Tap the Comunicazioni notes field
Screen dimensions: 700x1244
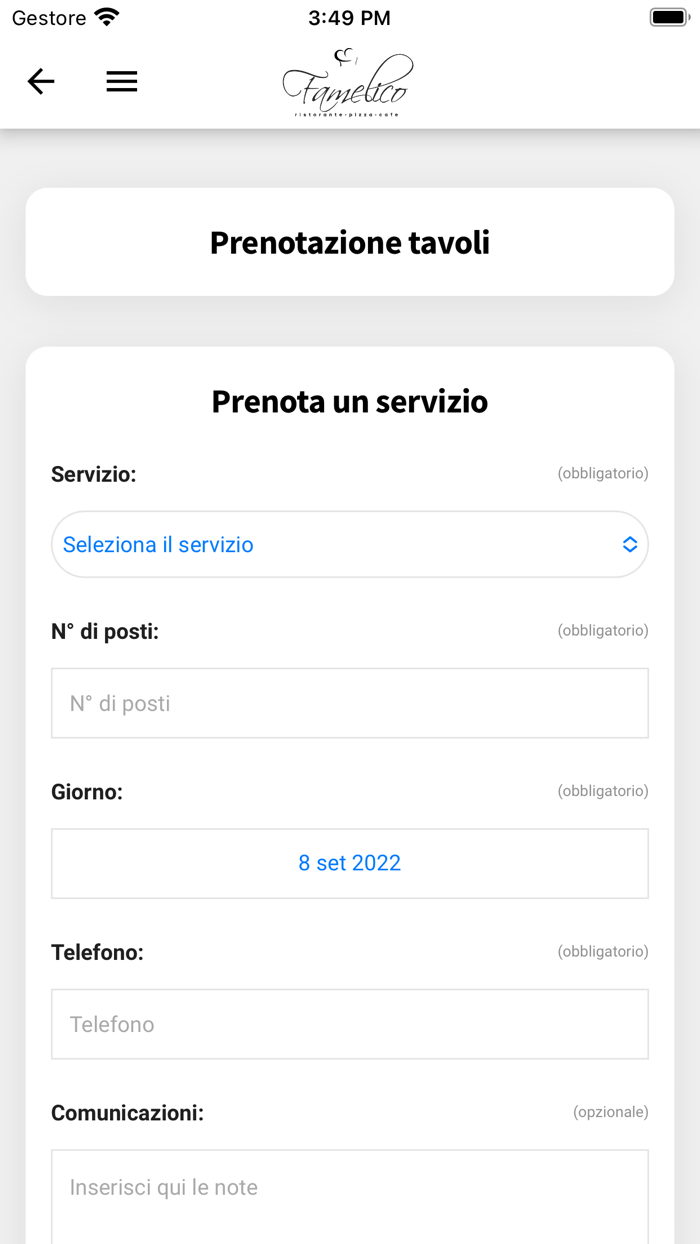tap(350, 1196)
